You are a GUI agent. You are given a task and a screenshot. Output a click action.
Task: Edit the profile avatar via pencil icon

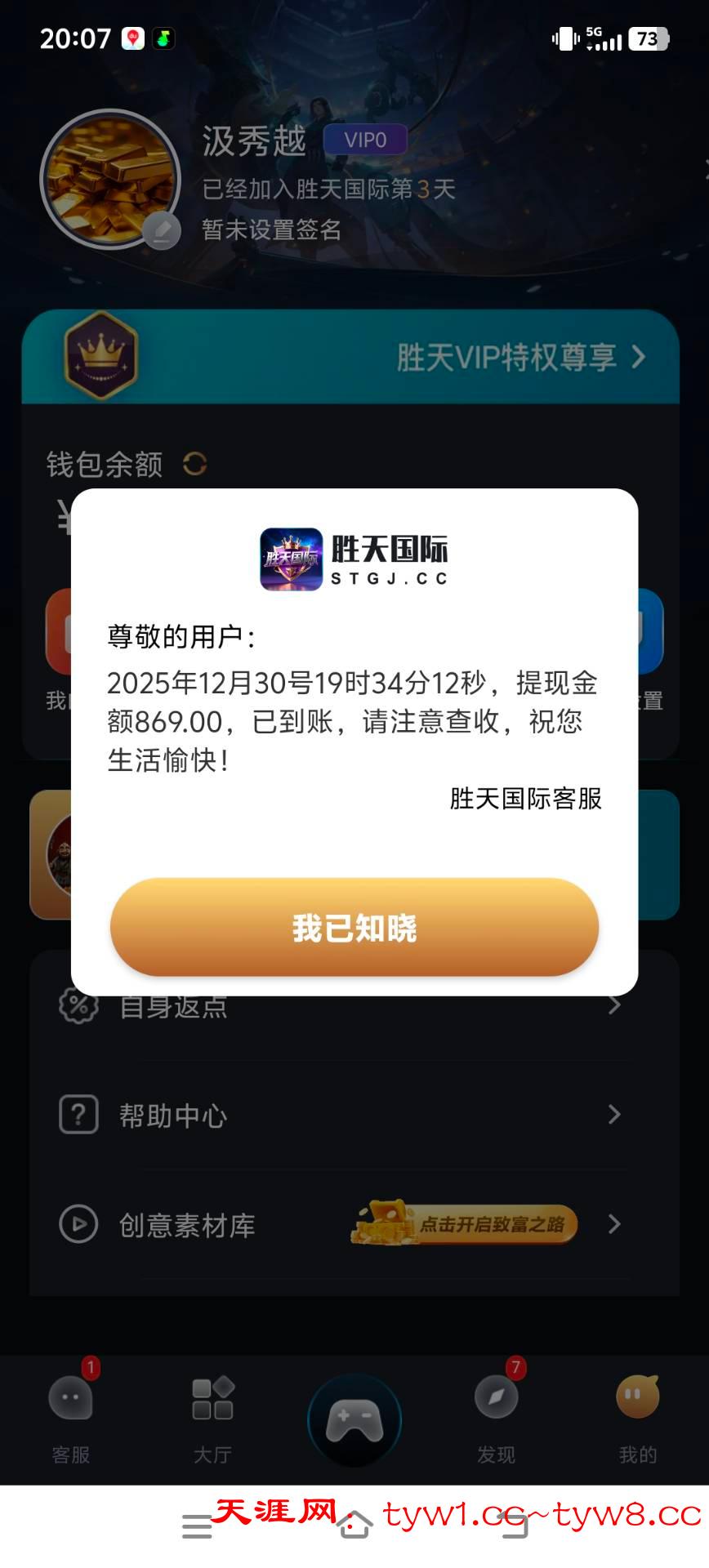tap(162, 232)
